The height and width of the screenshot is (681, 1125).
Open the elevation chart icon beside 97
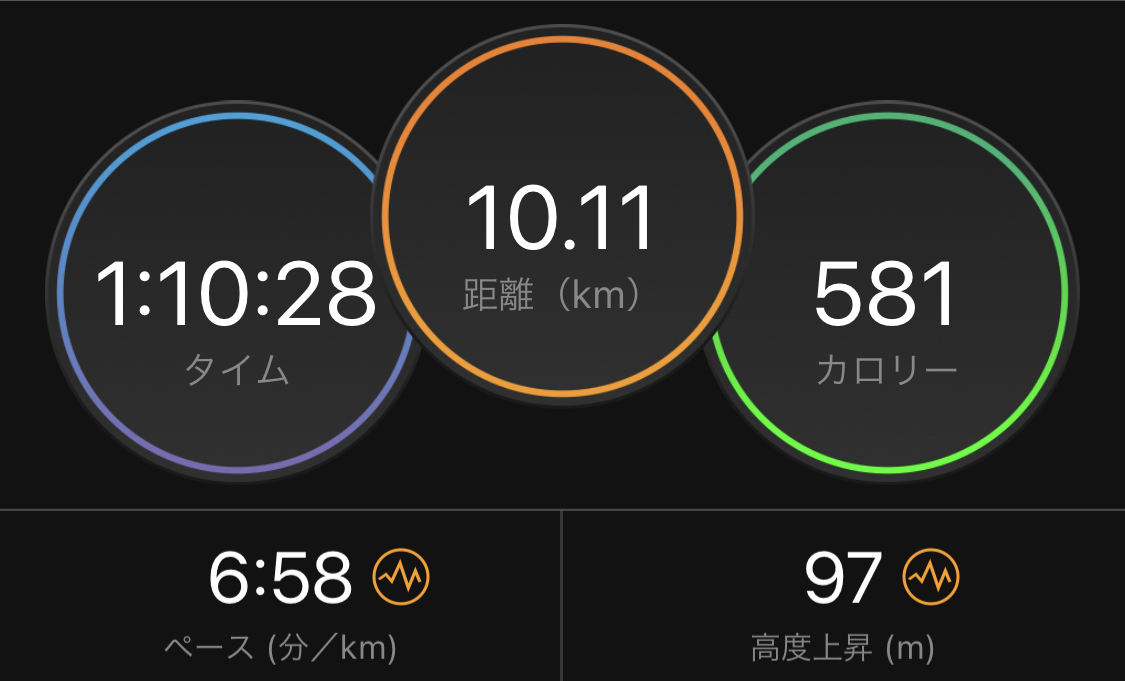pyautogui.click(x=931, y=577)
